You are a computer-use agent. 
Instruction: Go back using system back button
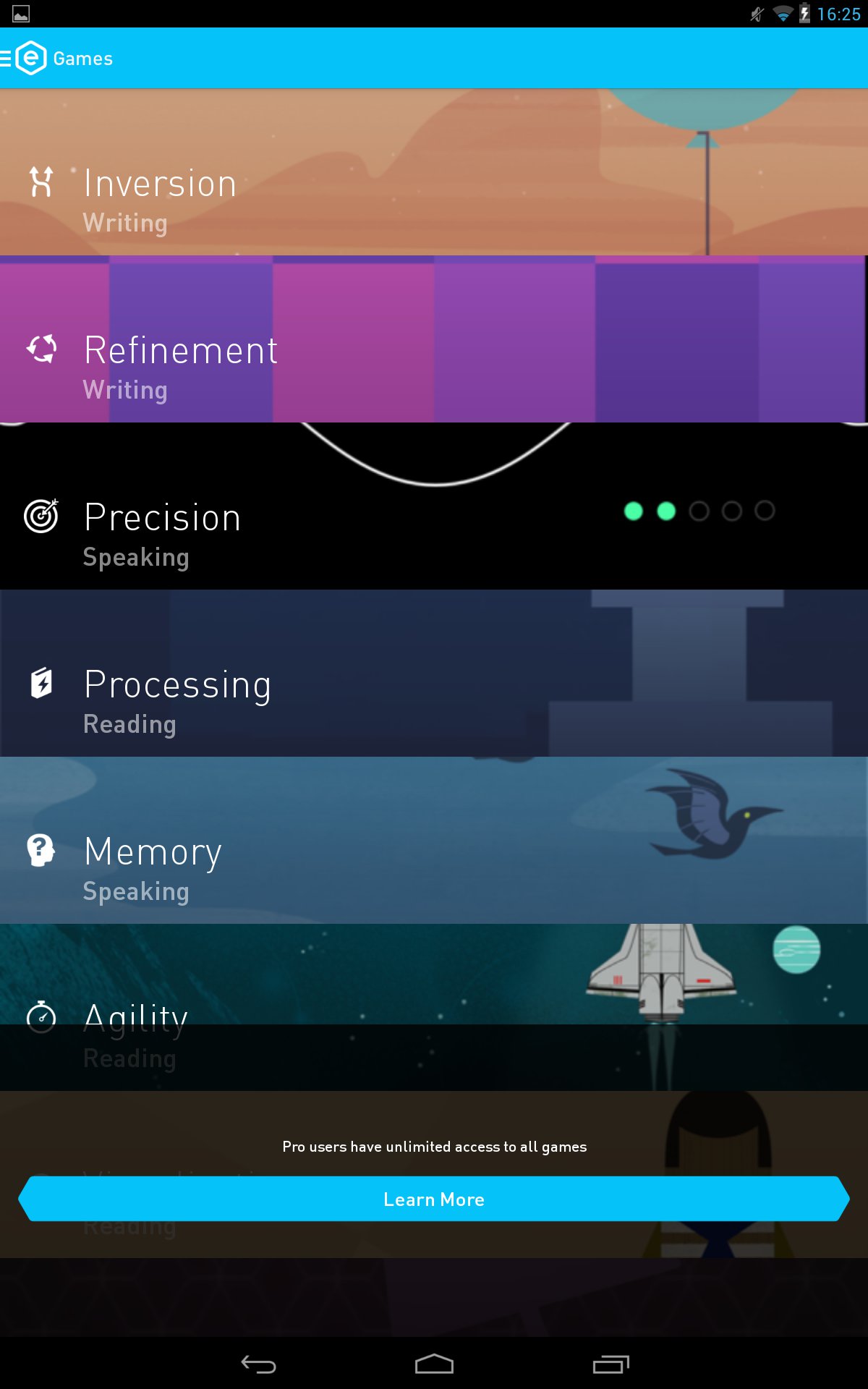(258, 1364)
